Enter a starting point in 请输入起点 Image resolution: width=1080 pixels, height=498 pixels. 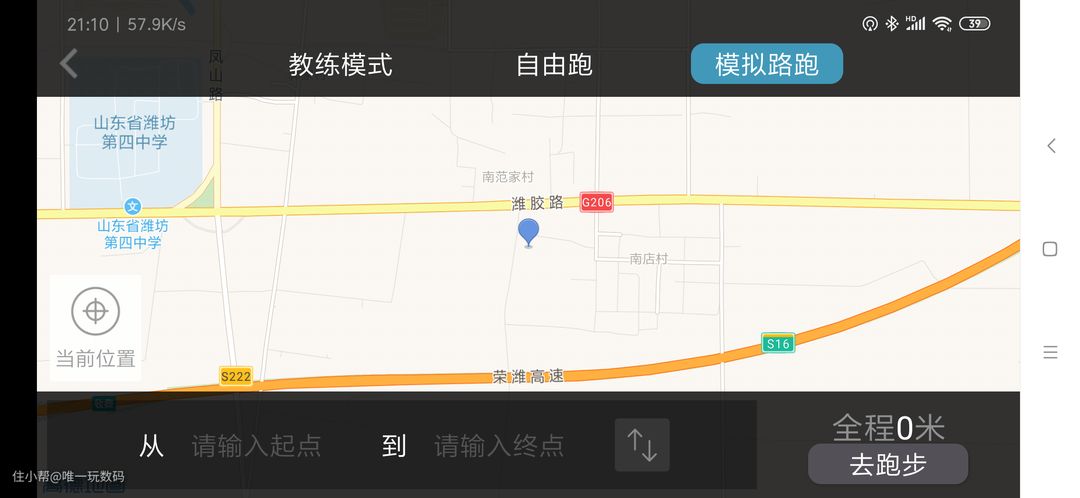pyautogui.click(x=256, y=446)
